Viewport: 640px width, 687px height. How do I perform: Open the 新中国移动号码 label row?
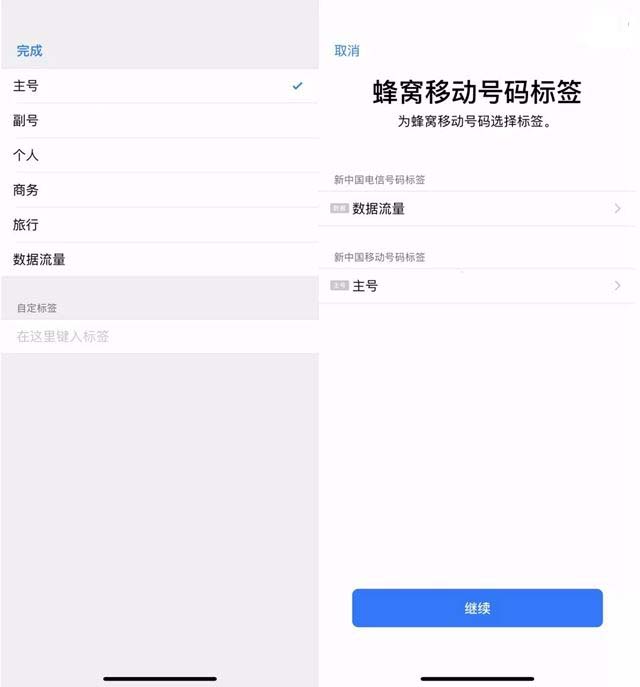pyautogui.click(x=477, y=286)
